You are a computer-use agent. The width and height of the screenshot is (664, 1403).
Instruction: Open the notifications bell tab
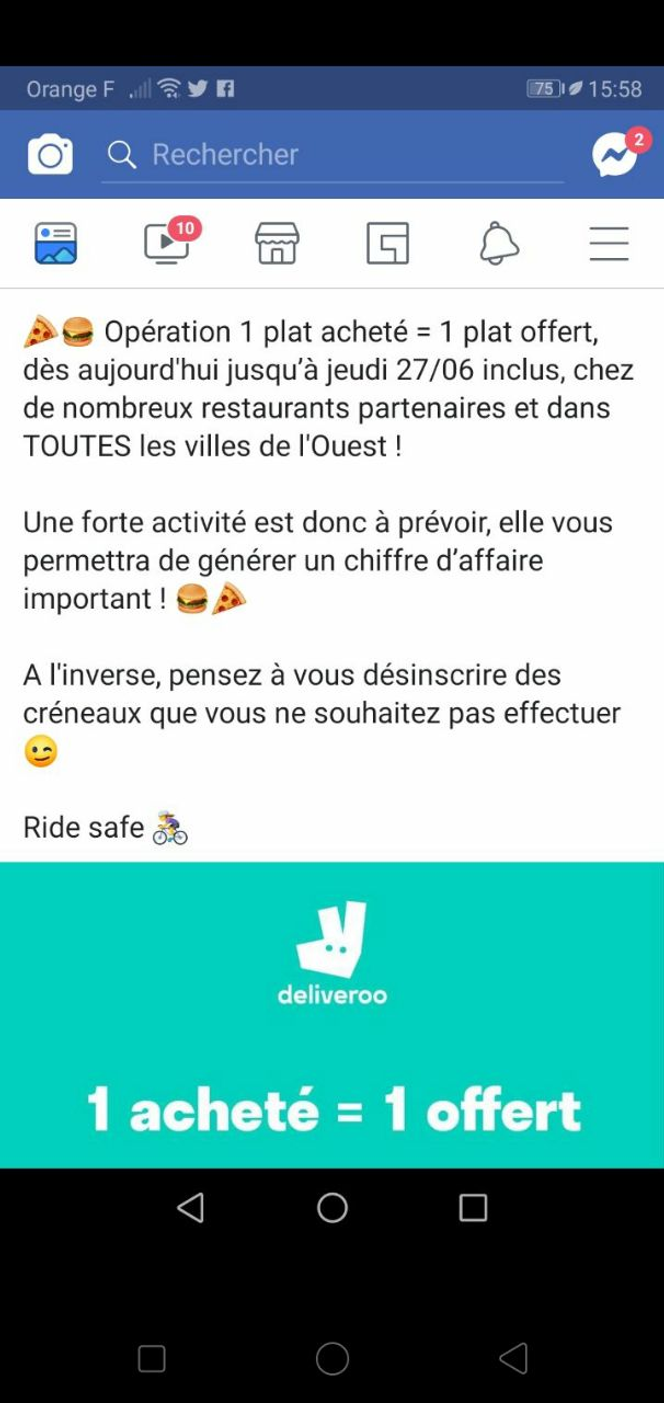coord(499,243)
